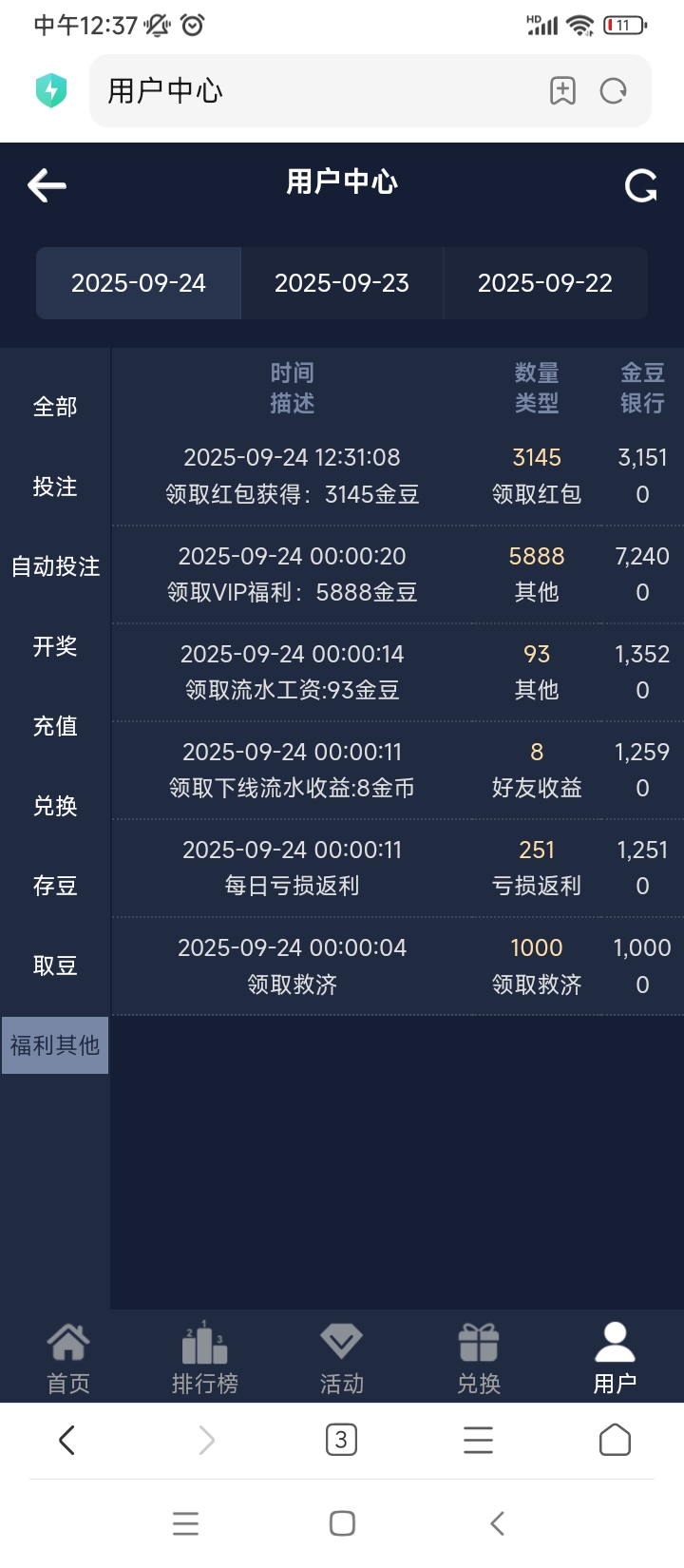Refresh the 用户中心 page in the app header
This screenshot has height=1568, width=684.
(x=641, y=186)
